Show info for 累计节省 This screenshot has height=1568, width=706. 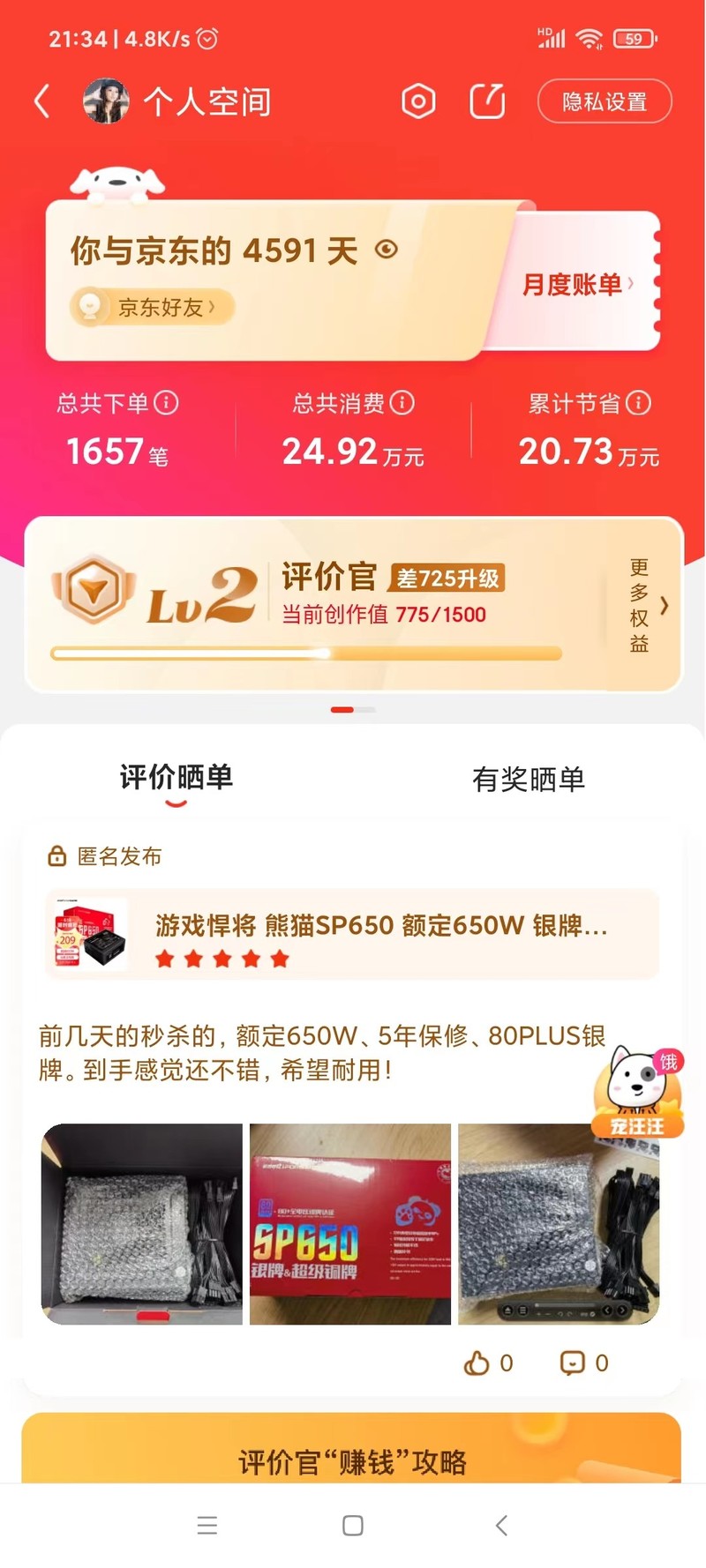[x=638, y=403]
